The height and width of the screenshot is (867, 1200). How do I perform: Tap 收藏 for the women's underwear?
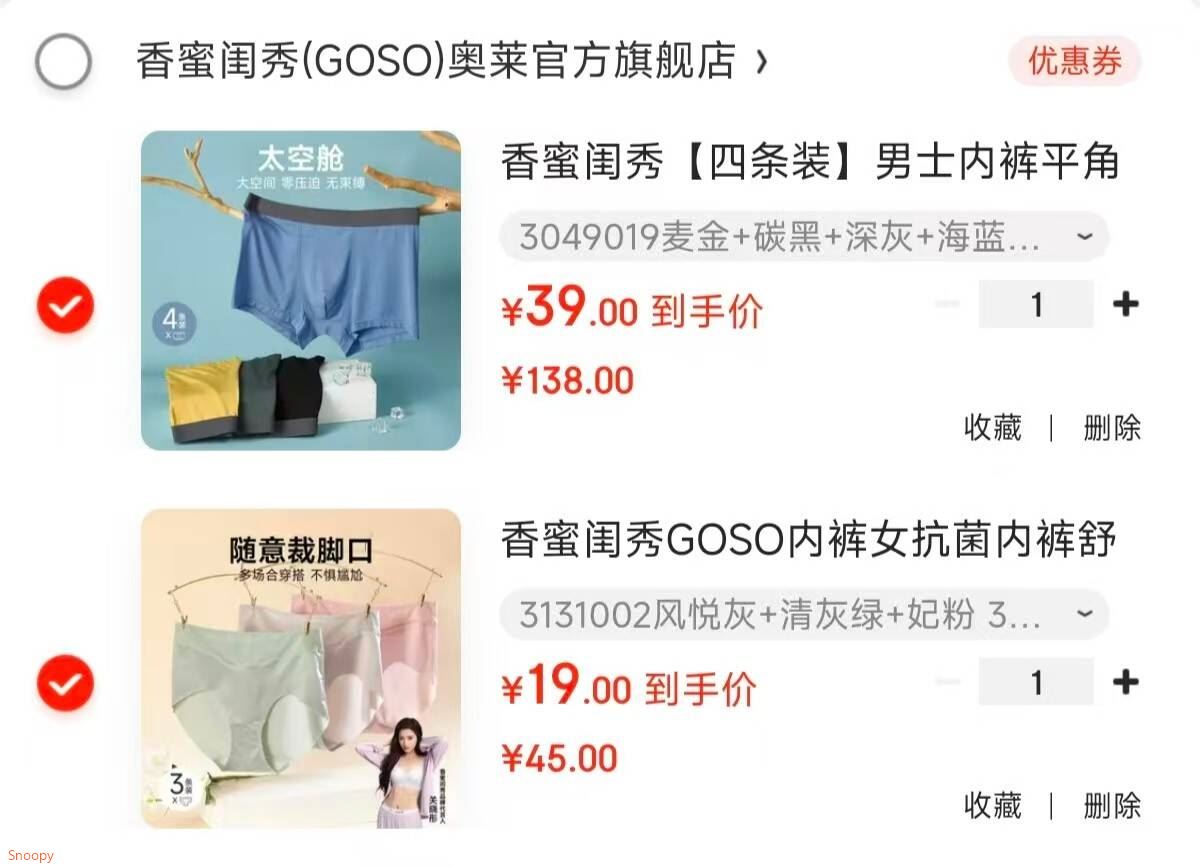pyautogui.click(x=992, y=805)
